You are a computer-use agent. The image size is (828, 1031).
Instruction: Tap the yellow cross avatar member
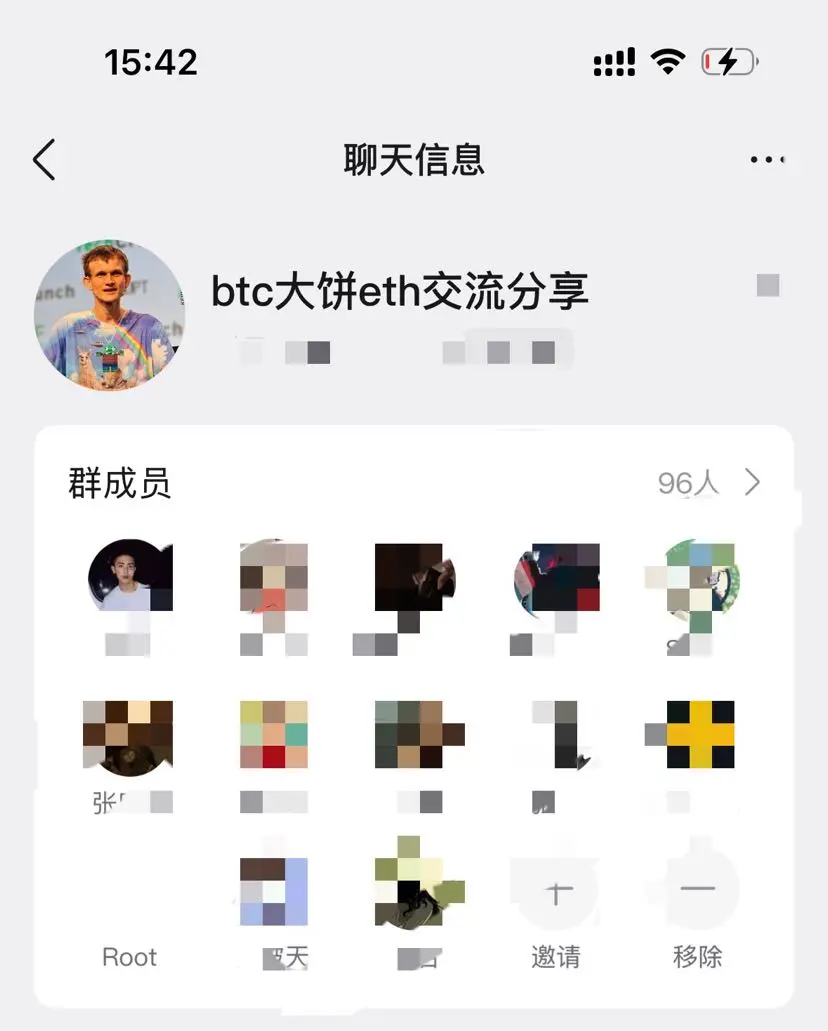(698, 737)
